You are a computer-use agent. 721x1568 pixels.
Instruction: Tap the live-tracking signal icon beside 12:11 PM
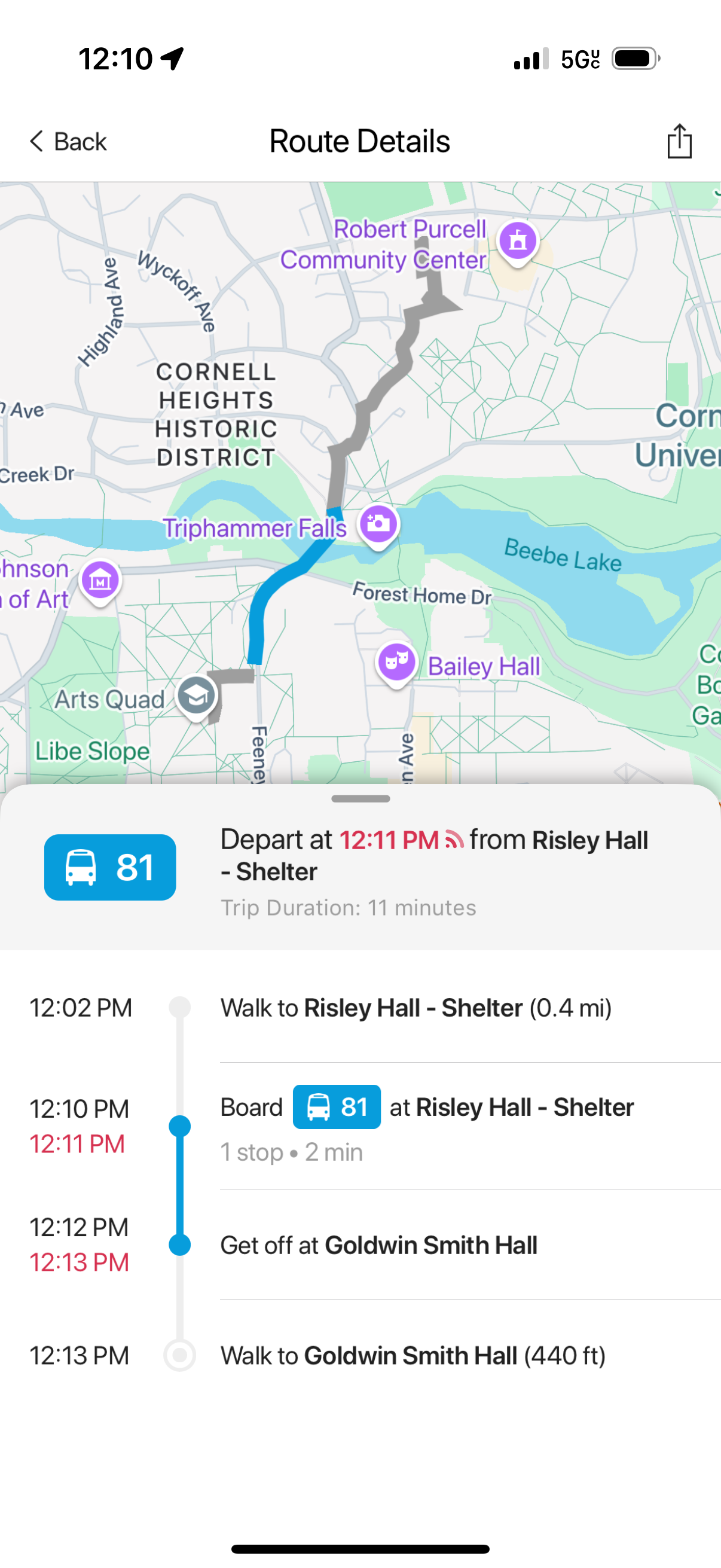tap(454, 839)
